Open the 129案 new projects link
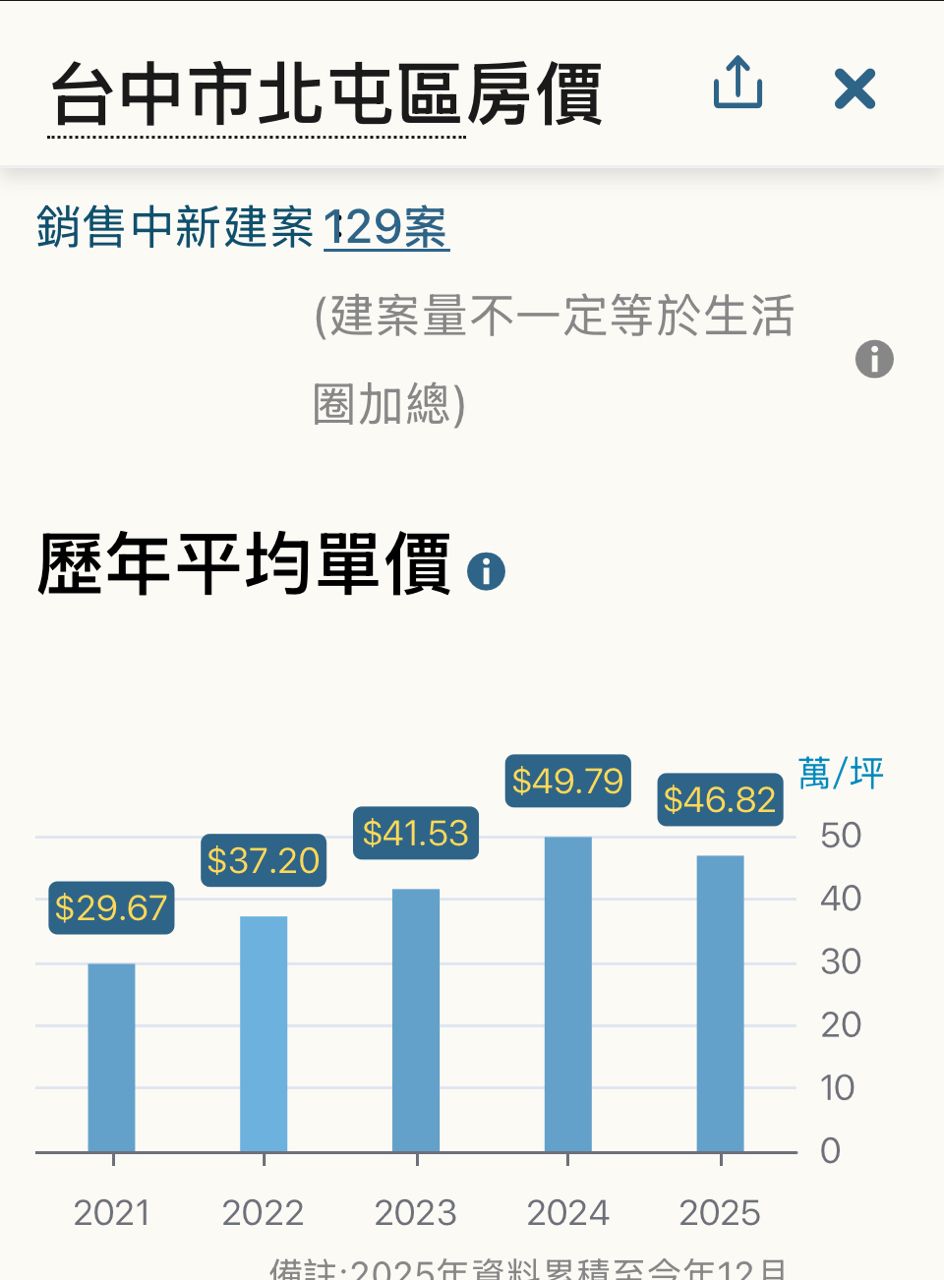Image resolution: width=944 pixels, height=1280 pixels. (387, 228)
